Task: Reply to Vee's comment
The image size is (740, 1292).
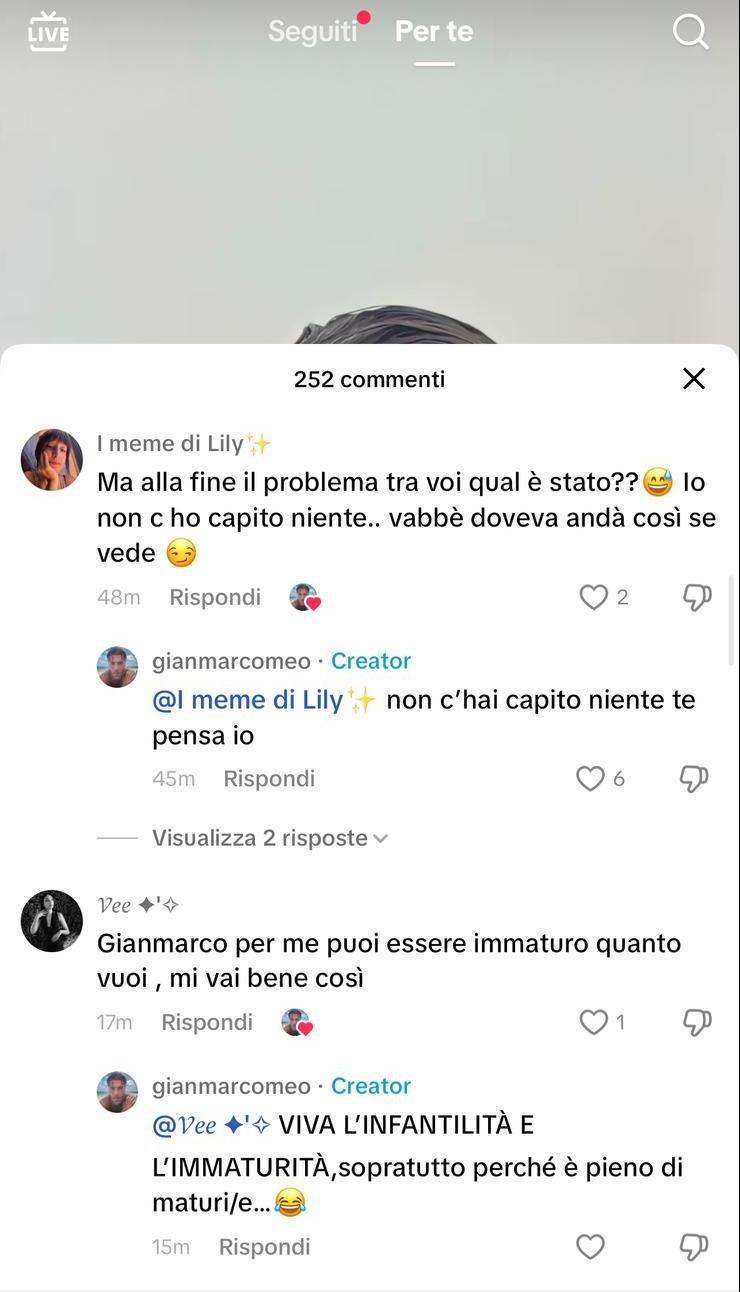Action: pyautogui.click(x=207, y=1022)
